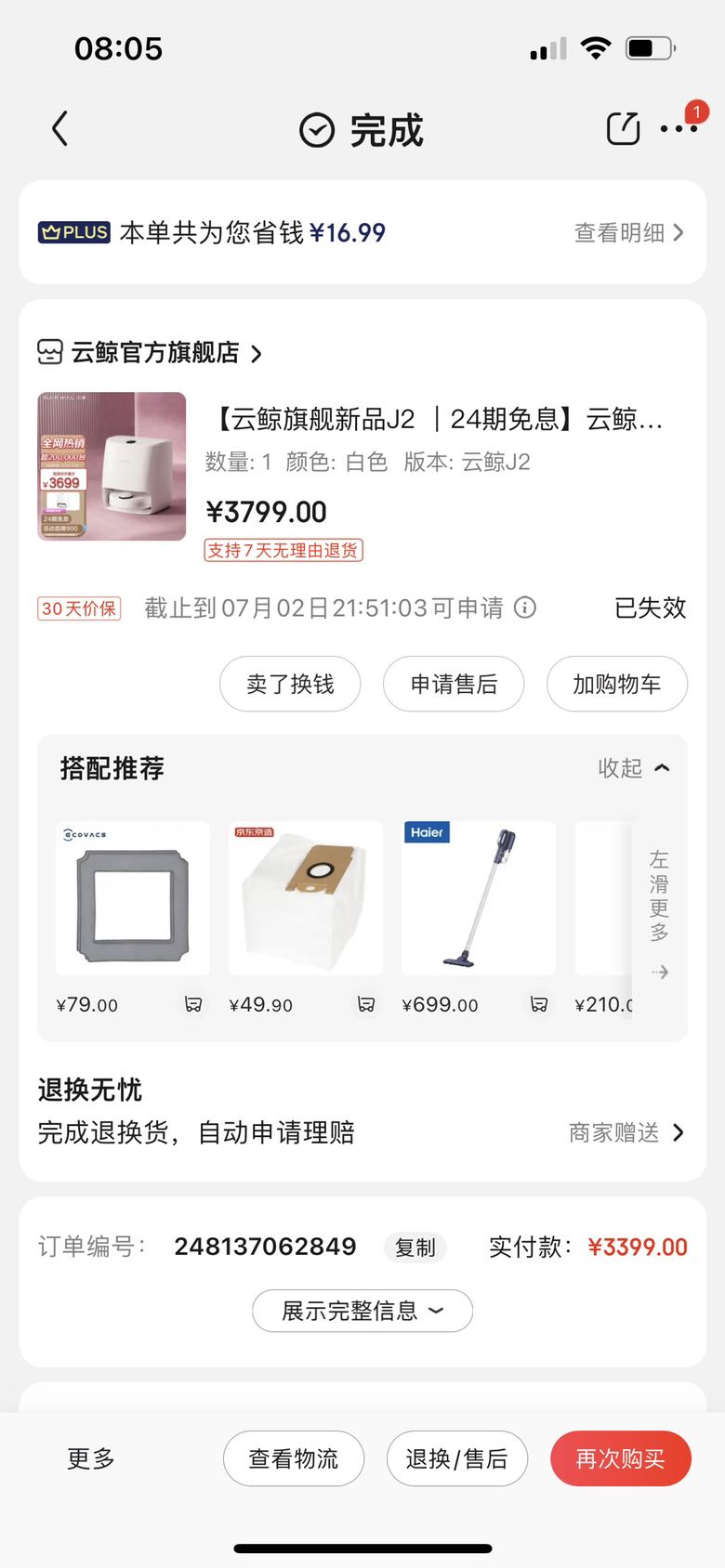Open 退换无忧 商家赠送 details
This screenshot has height=1568, width=725.
tap(626, 1132)
